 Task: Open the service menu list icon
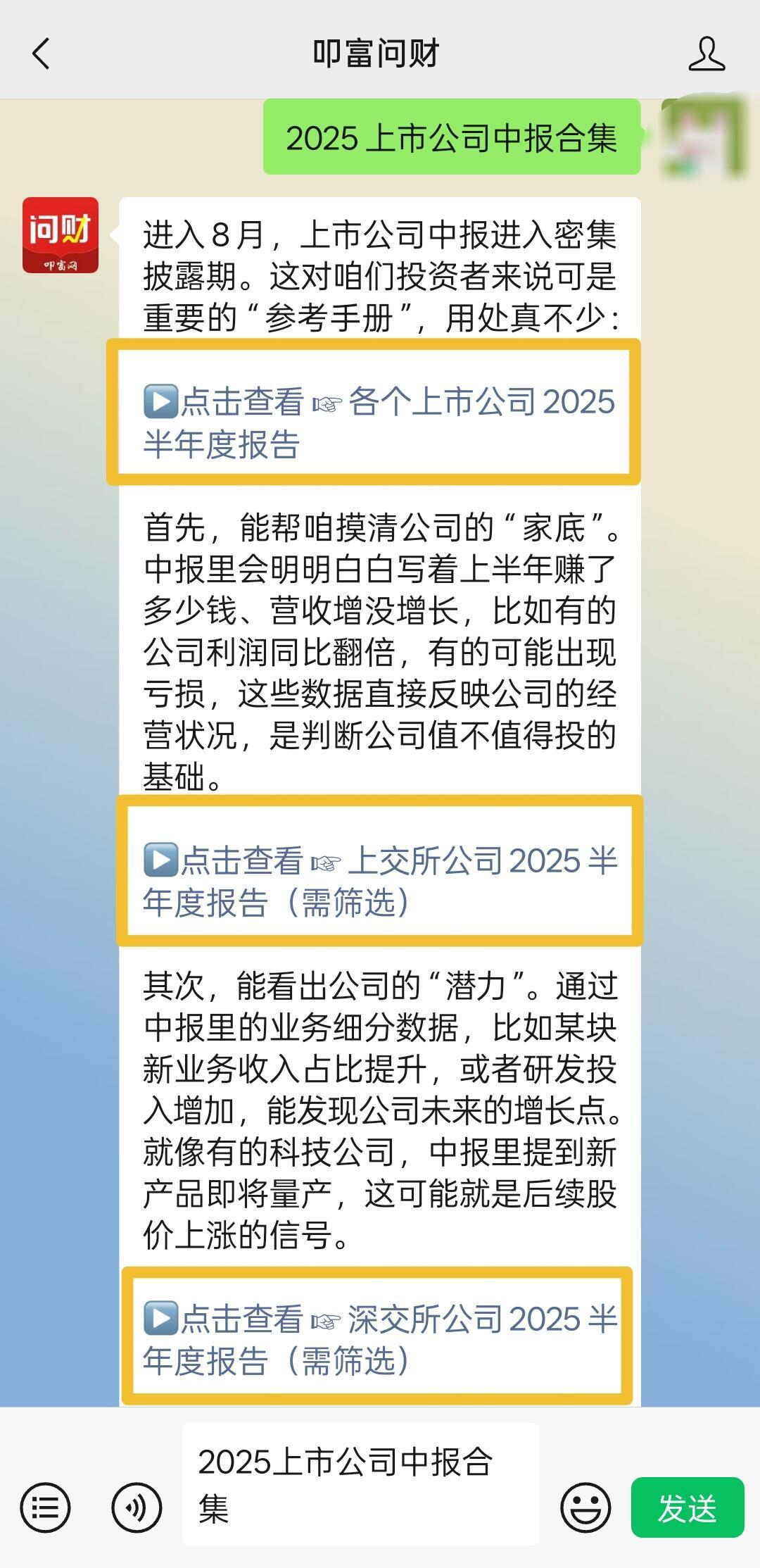pos(46,1508)
